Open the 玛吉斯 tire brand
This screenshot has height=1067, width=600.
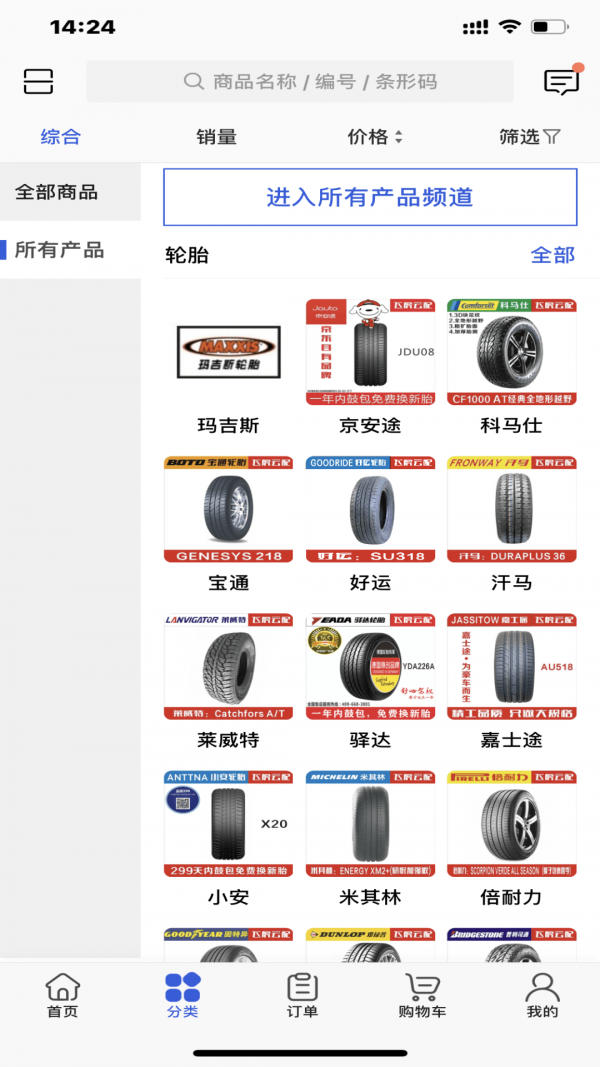coord(229,365)
